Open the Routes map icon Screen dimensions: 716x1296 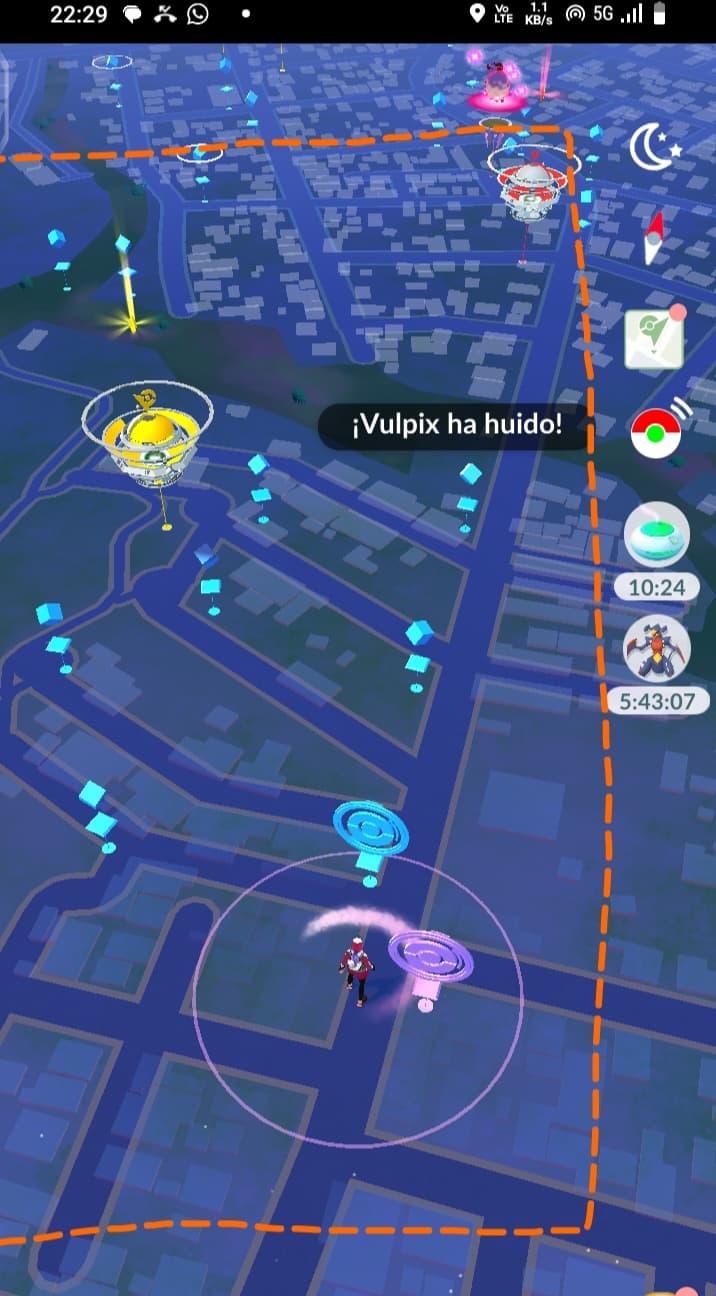pyautogui.click(x=654, y=338)
